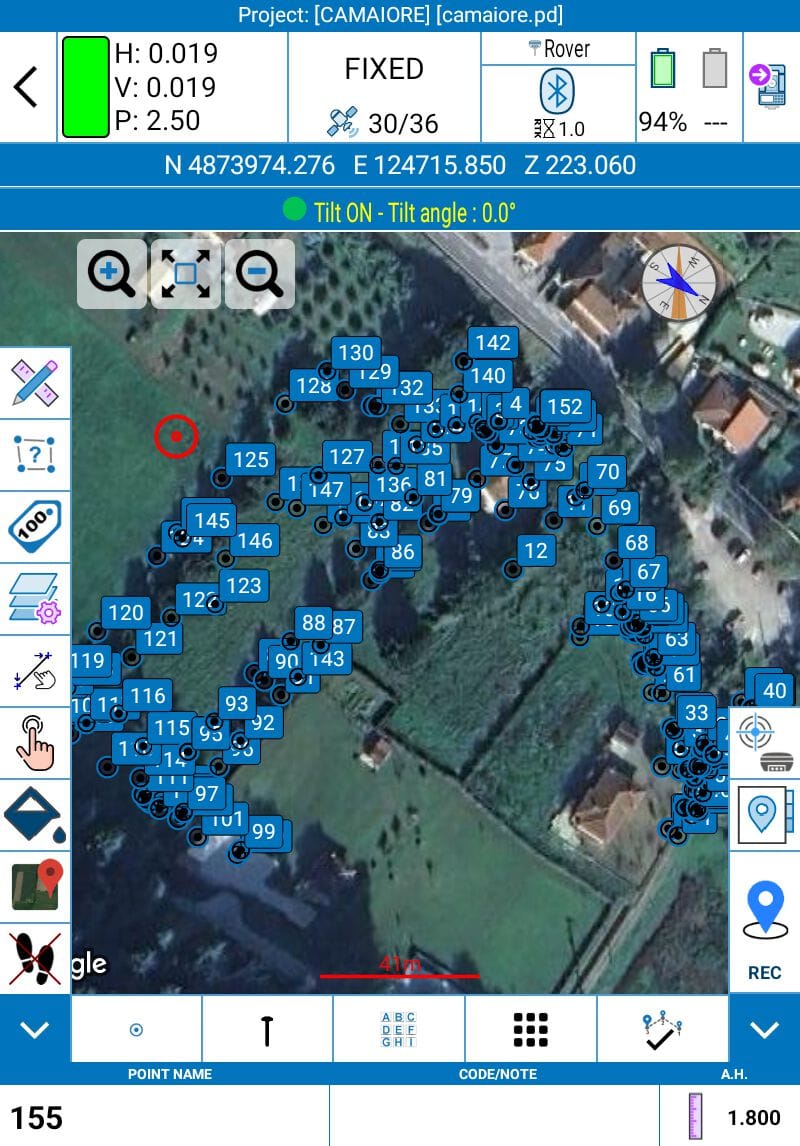Tap the code/note input field

click(494, 1116)
